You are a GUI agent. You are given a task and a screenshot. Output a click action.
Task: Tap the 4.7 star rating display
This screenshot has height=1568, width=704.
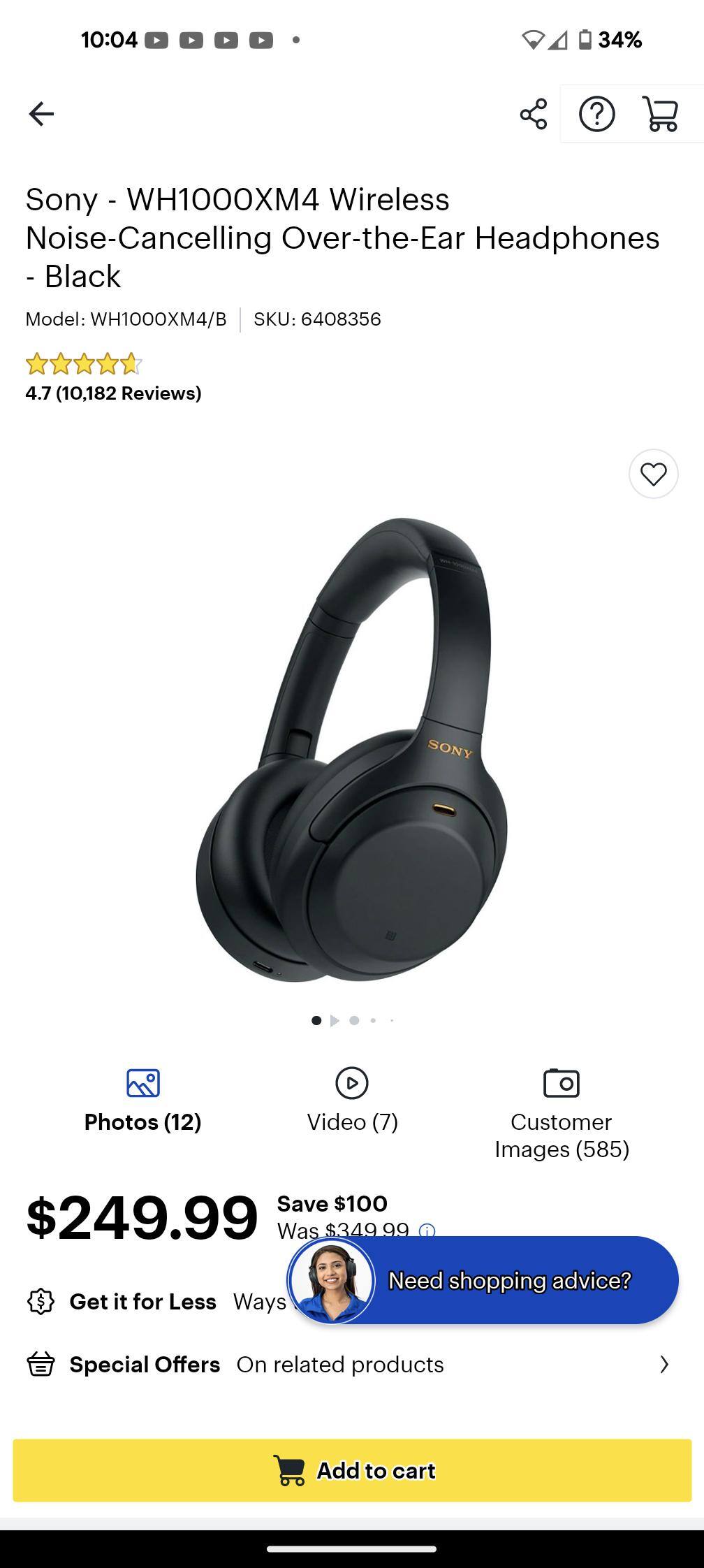[x=84, y=364]
